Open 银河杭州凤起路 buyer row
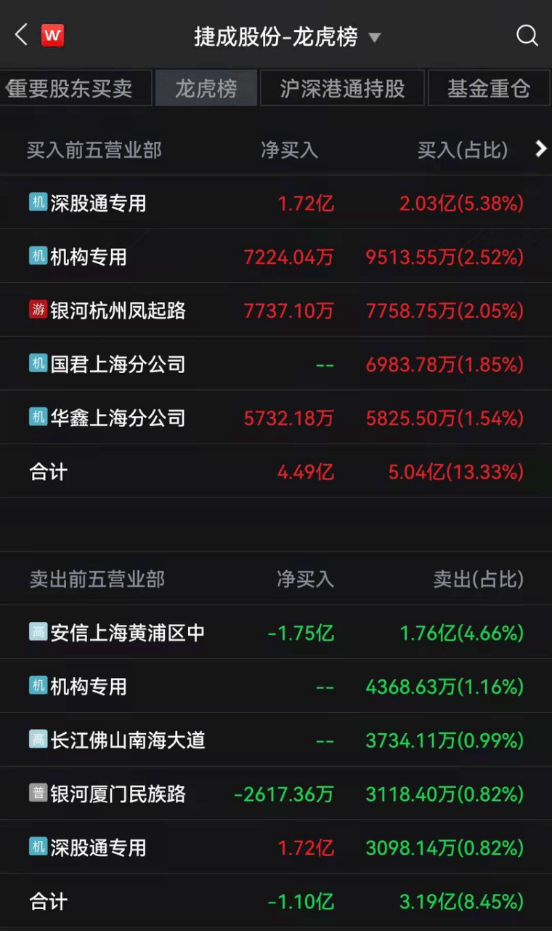 pyautogui.click(x=276, y=310)
